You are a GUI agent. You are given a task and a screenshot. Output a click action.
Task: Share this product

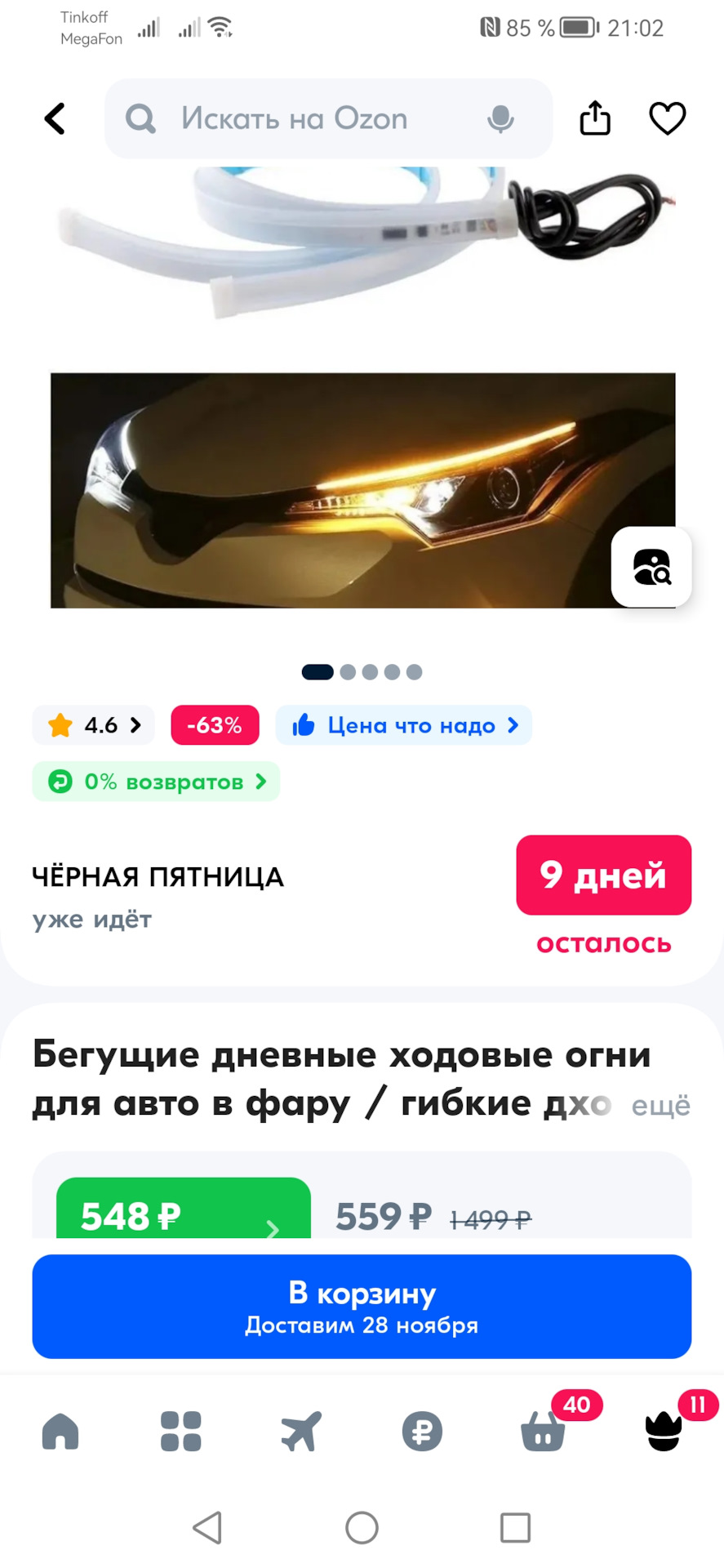595,119
